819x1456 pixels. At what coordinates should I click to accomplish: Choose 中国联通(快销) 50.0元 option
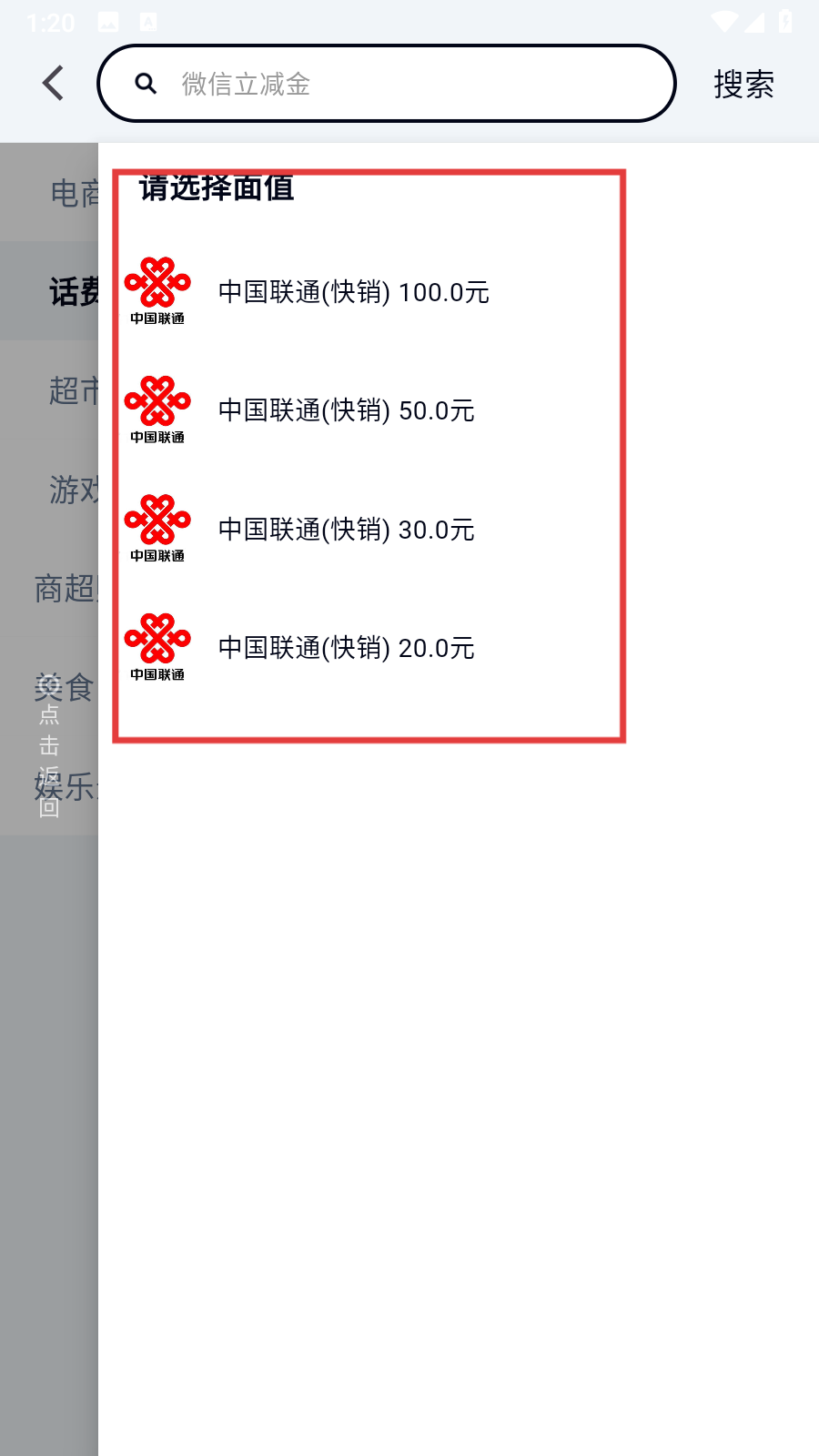tap(347, 410)
